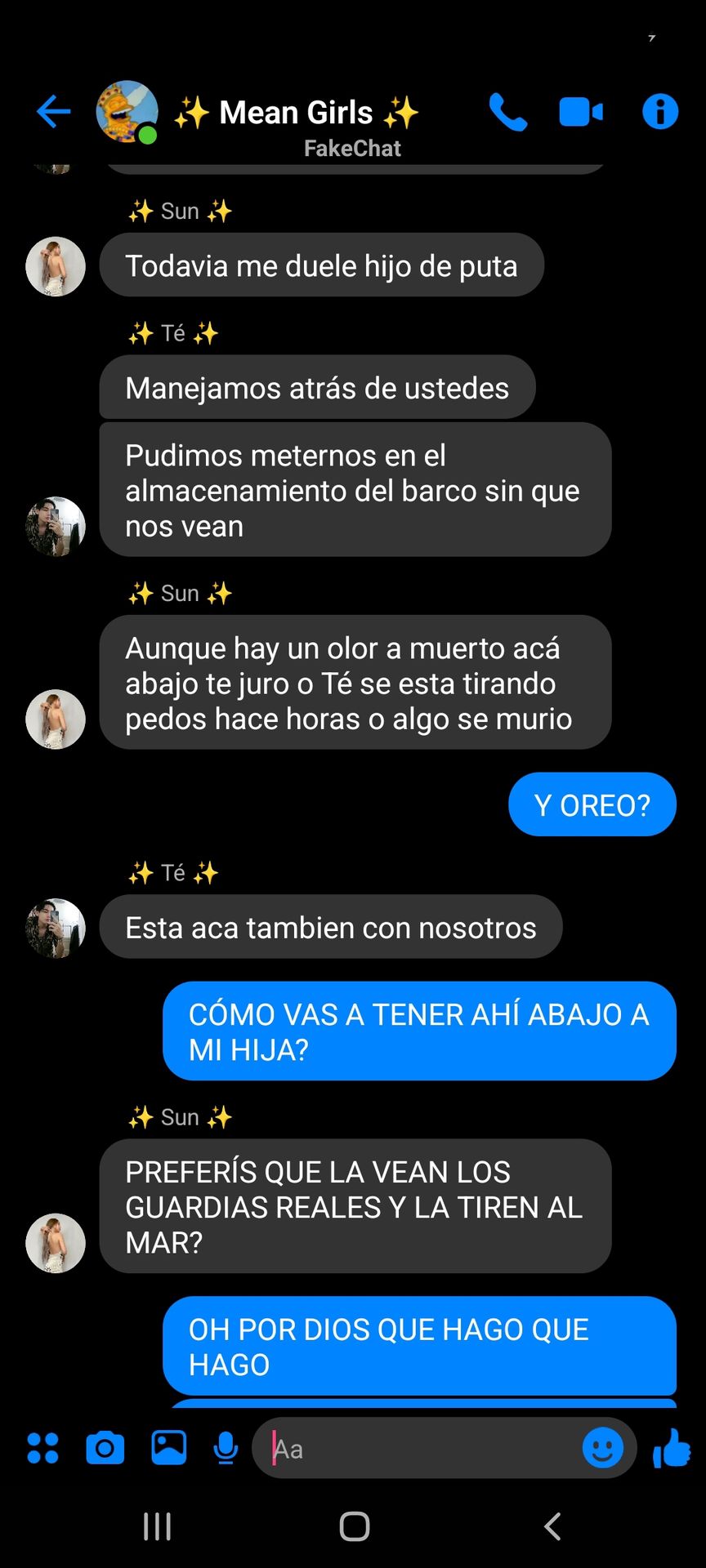The height and width of the screenshot is (1568, 706).
Task: Open the photo gallery picker
Action: coord(168,1448)
